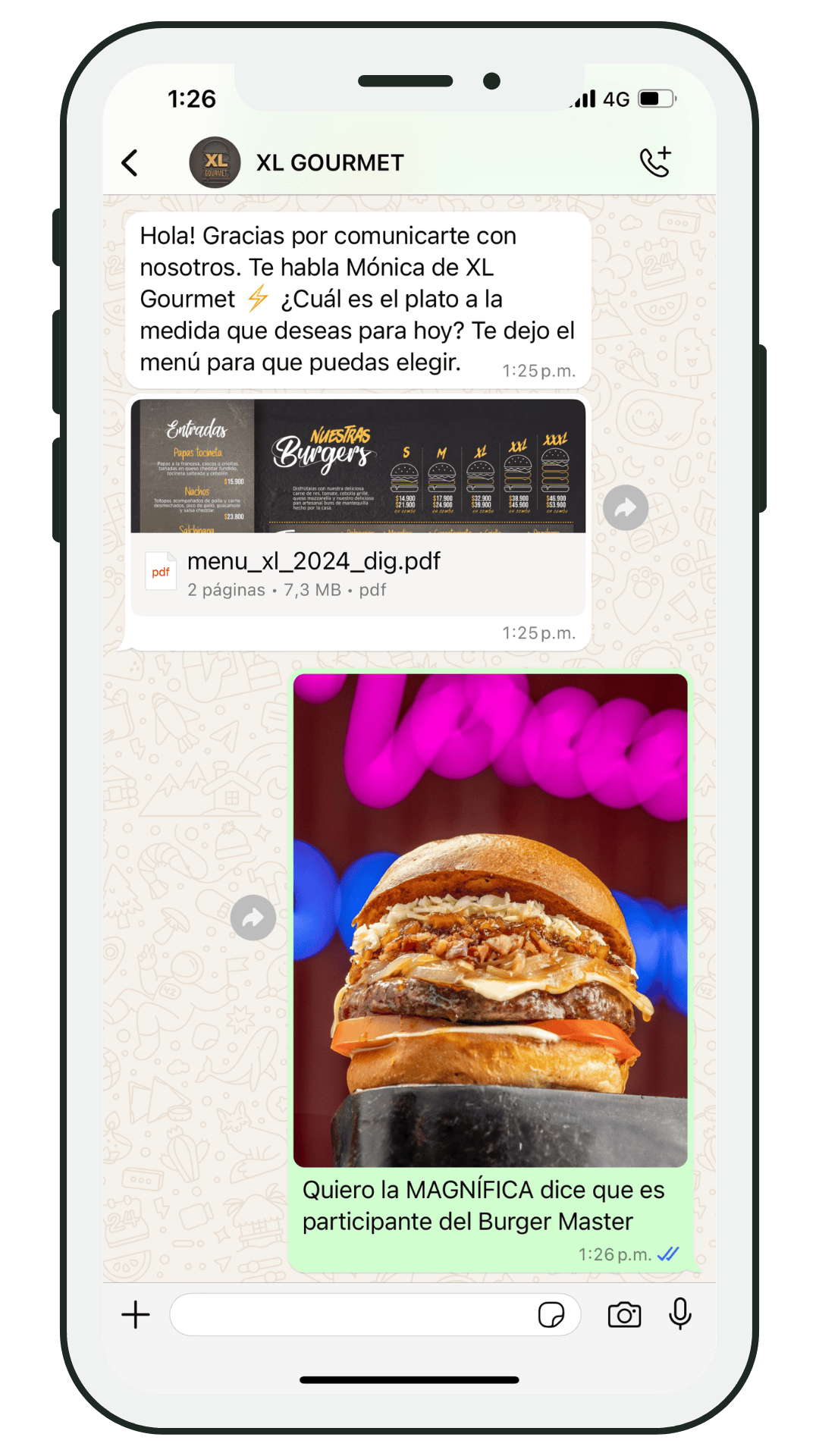Record a voice message with the microphone
The height and width of the screenshot is (1456, 819).
(x=680, y=1314)
